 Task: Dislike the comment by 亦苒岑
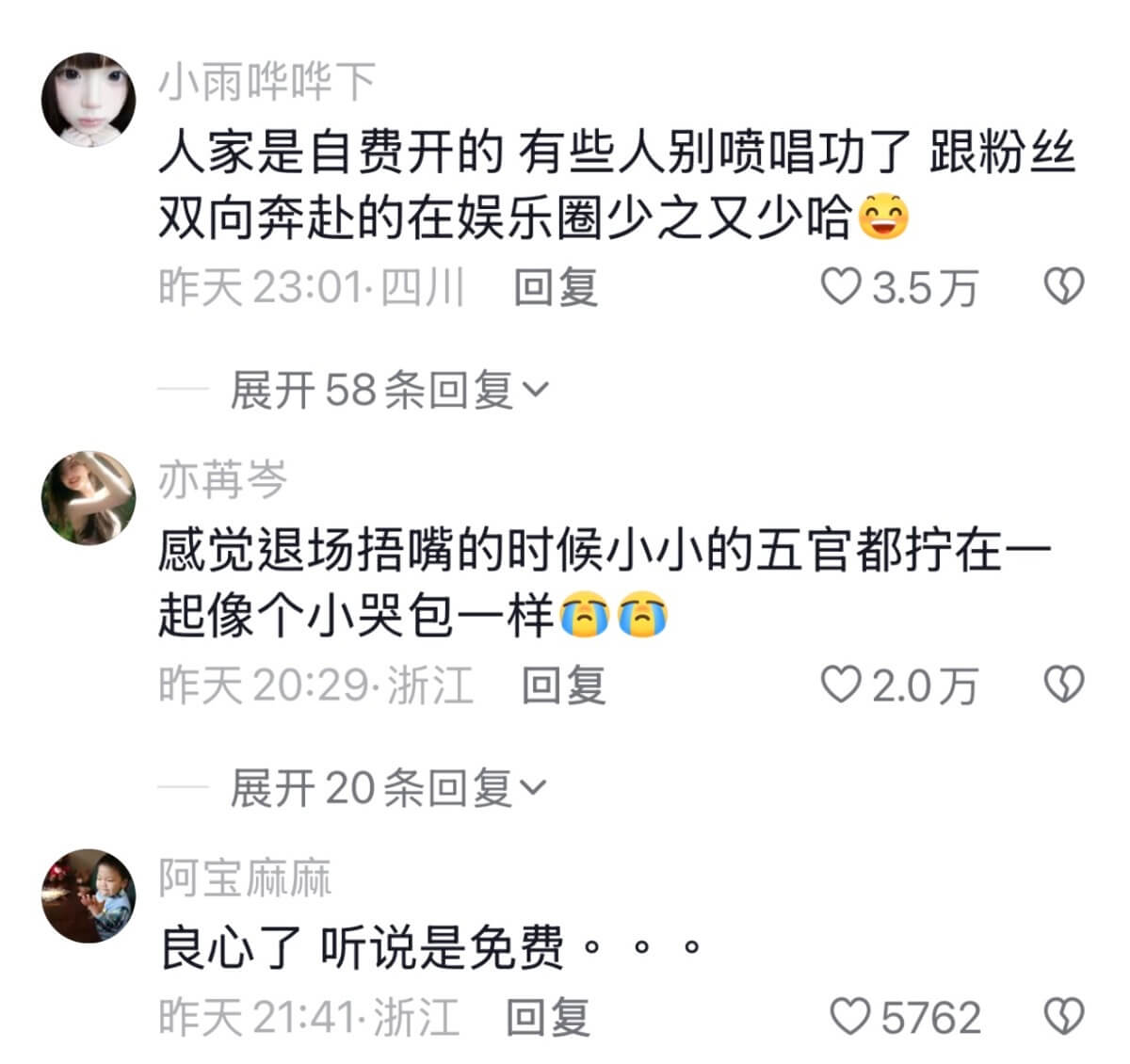tap(1064, 685)
